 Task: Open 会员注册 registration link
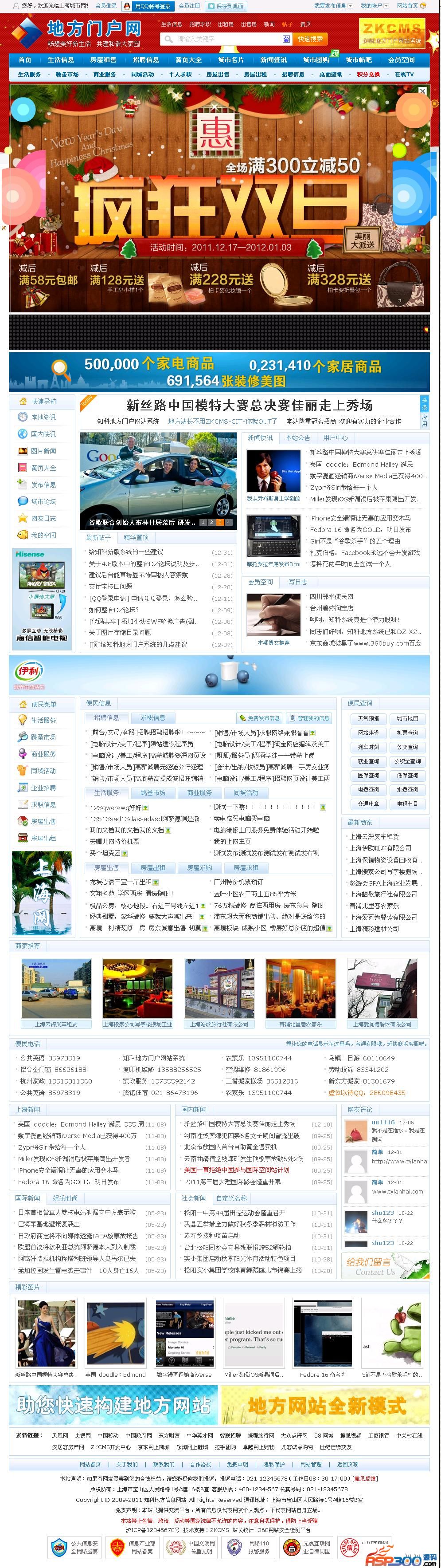[189, 6]
